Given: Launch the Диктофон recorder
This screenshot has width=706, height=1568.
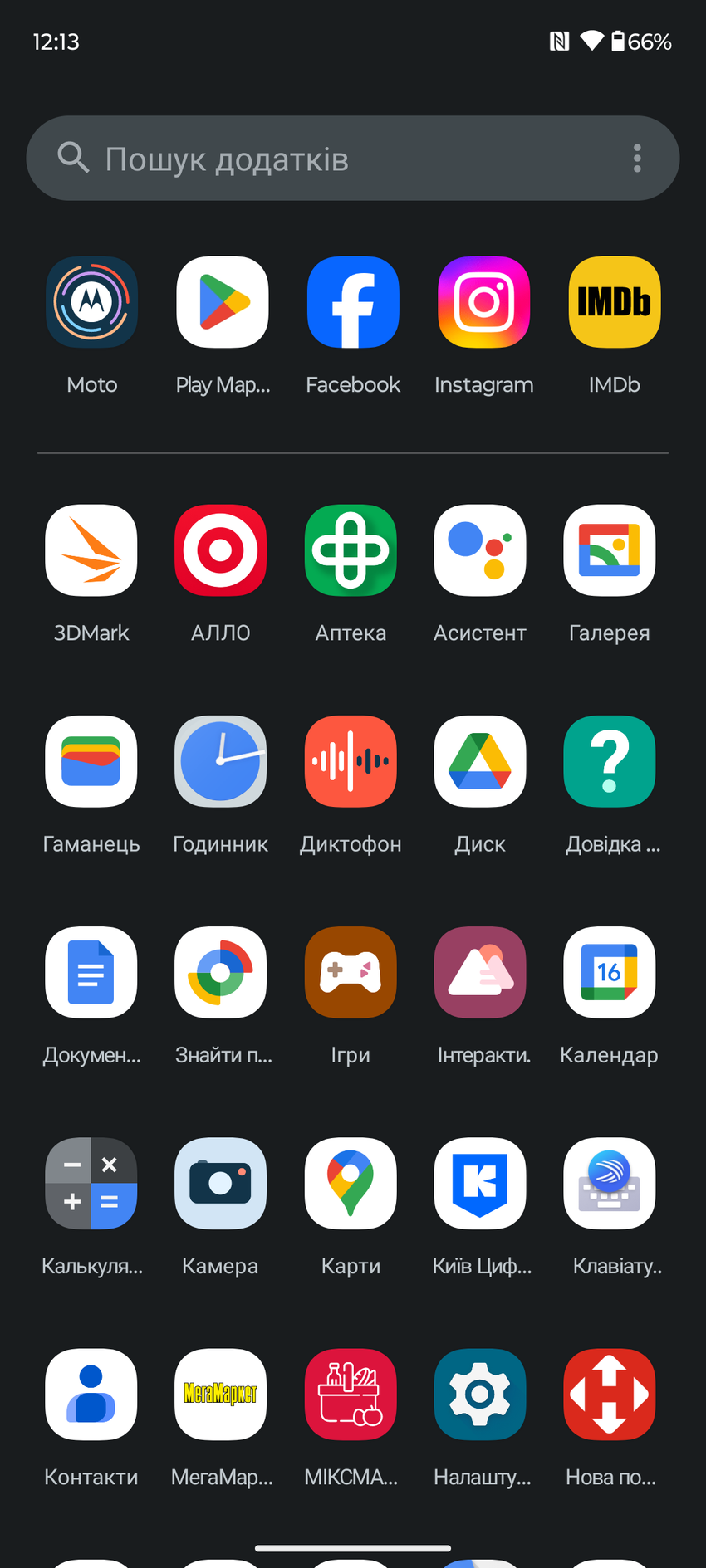Looking at the screenshot, I should click(351, 761).
